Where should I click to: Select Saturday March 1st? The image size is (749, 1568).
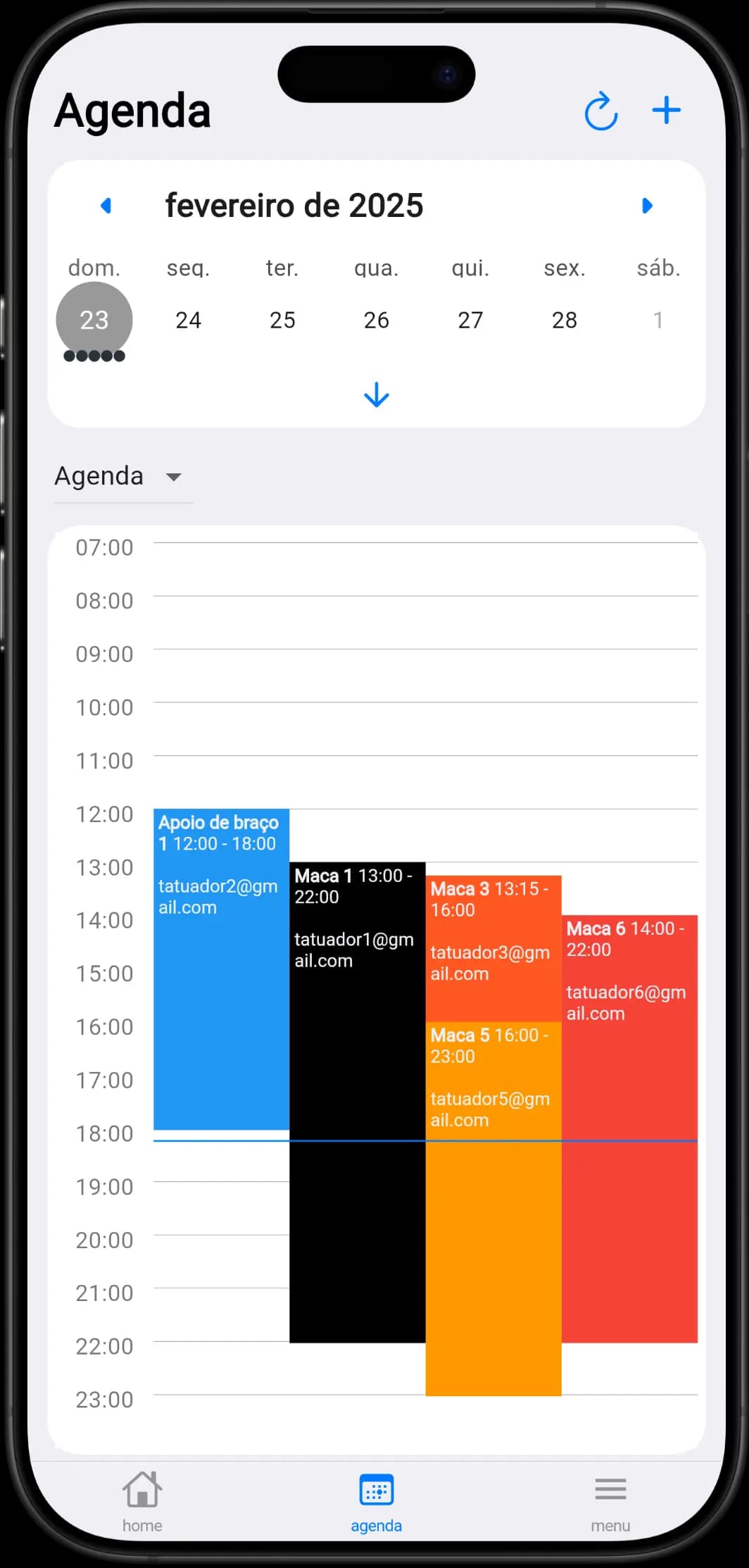point(657,321)
